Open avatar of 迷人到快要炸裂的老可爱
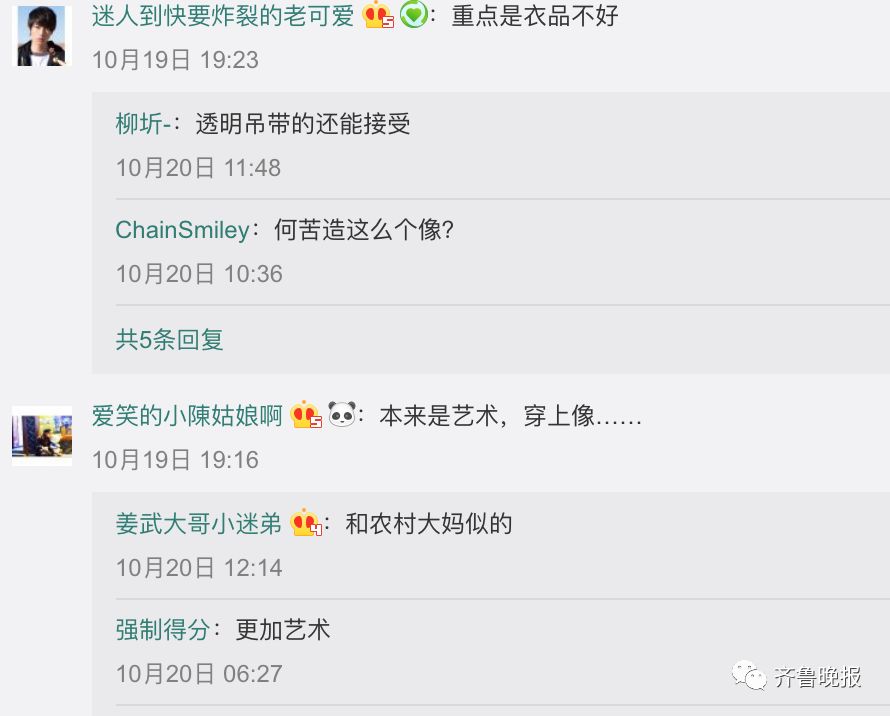This screenshot has height=716, width=890. coord(41,36)
